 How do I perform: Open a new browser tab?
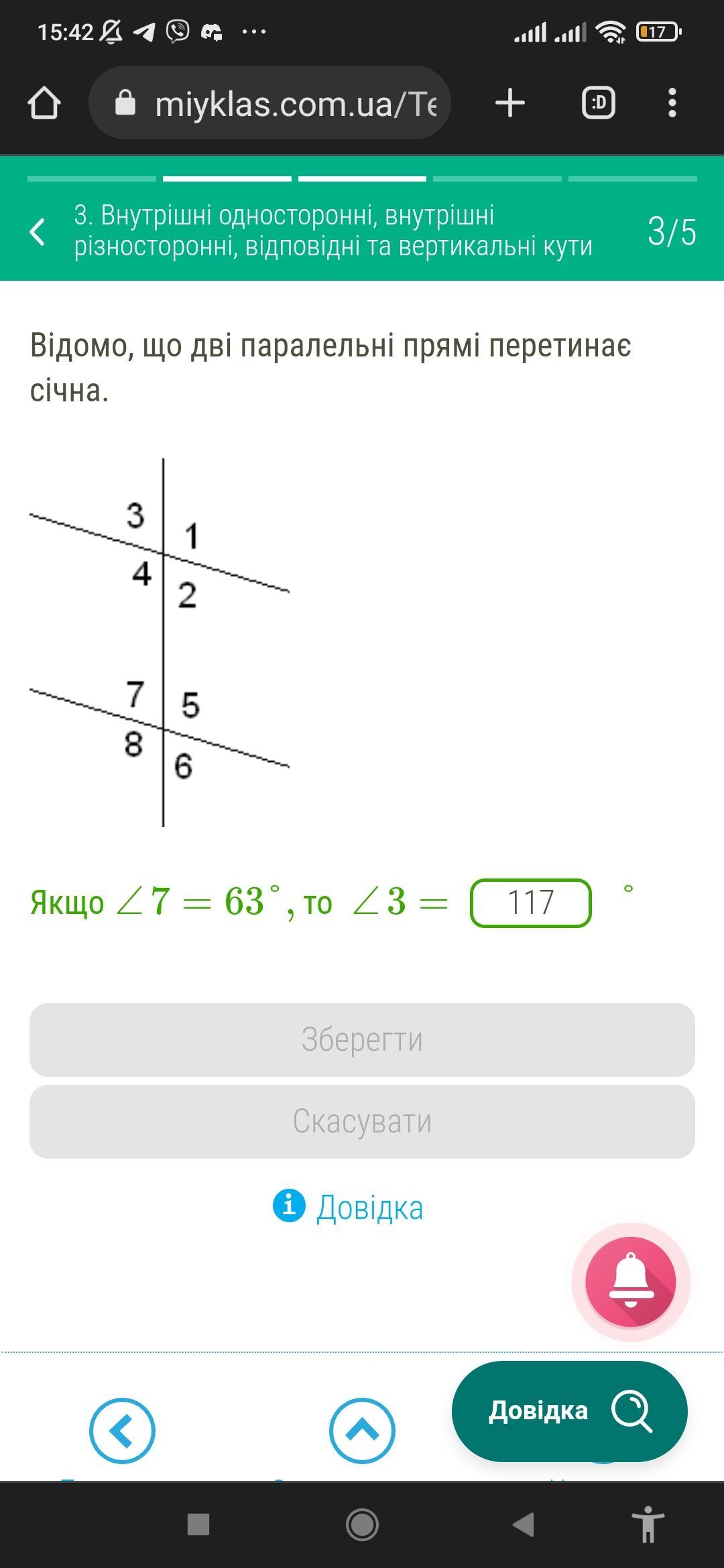510,103
